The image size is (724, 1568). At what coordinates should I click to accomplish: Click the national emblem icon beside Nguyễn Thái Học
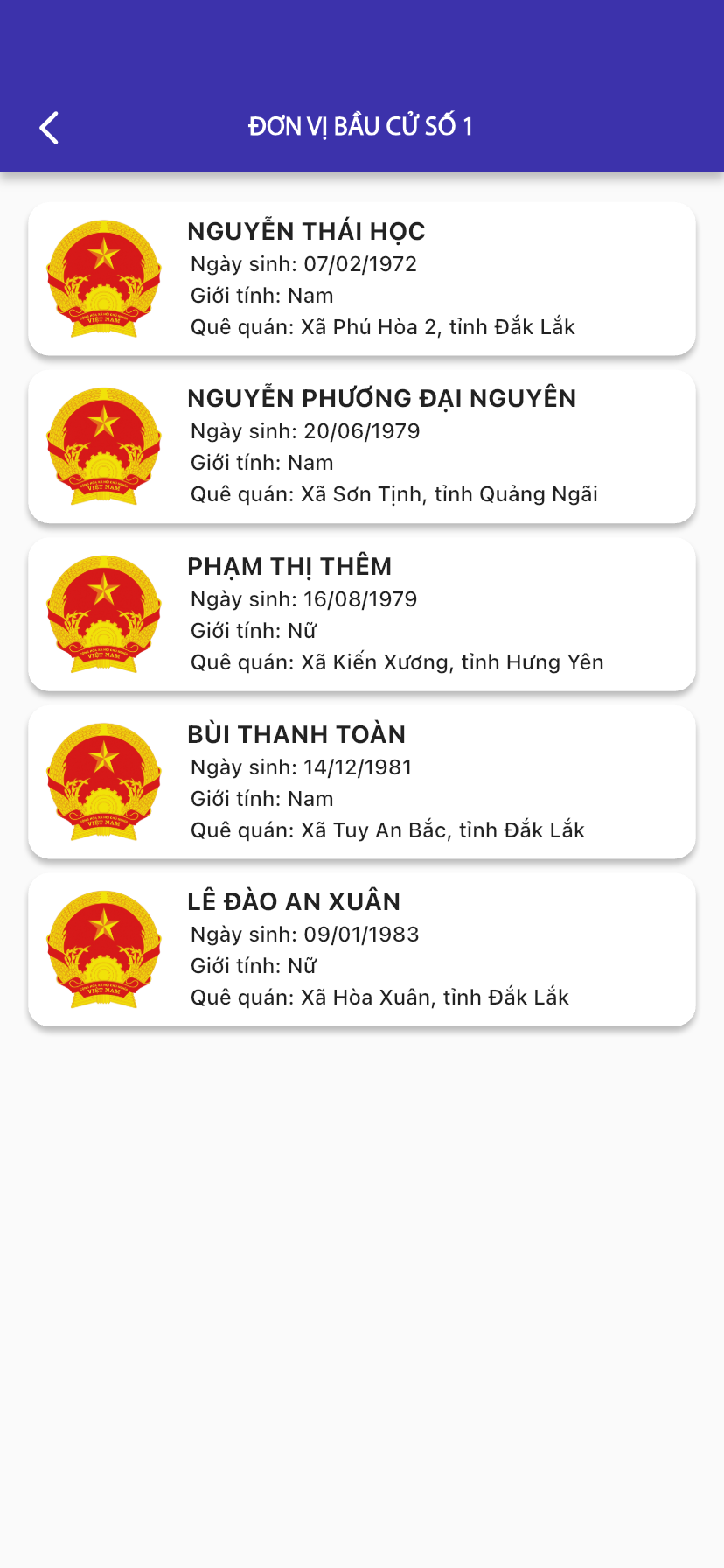[105, 278]
